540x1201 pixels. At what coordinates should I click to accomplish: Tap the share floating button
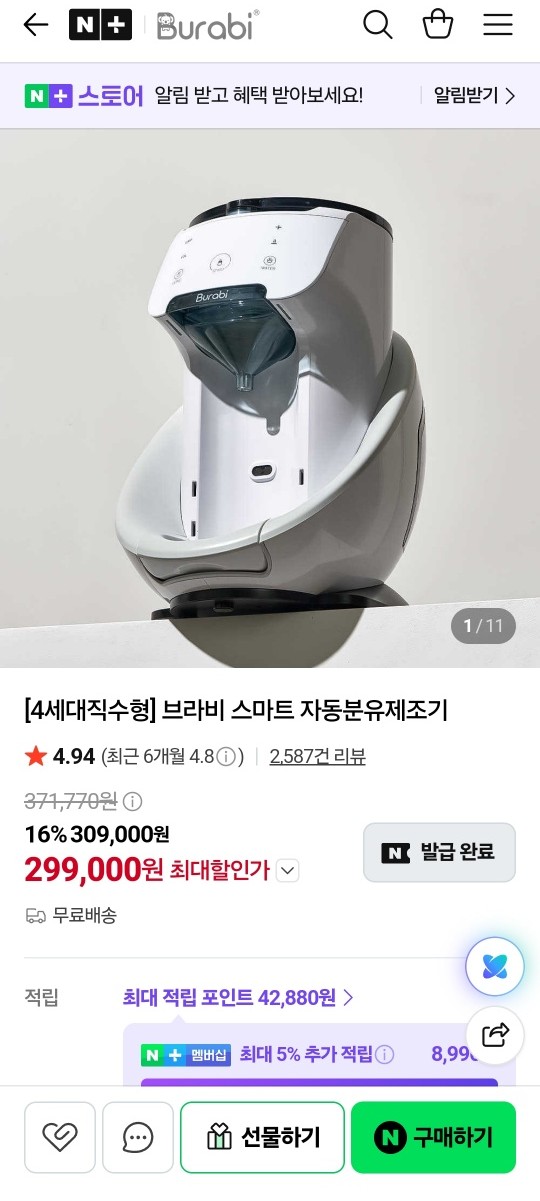pos(495,1034)
